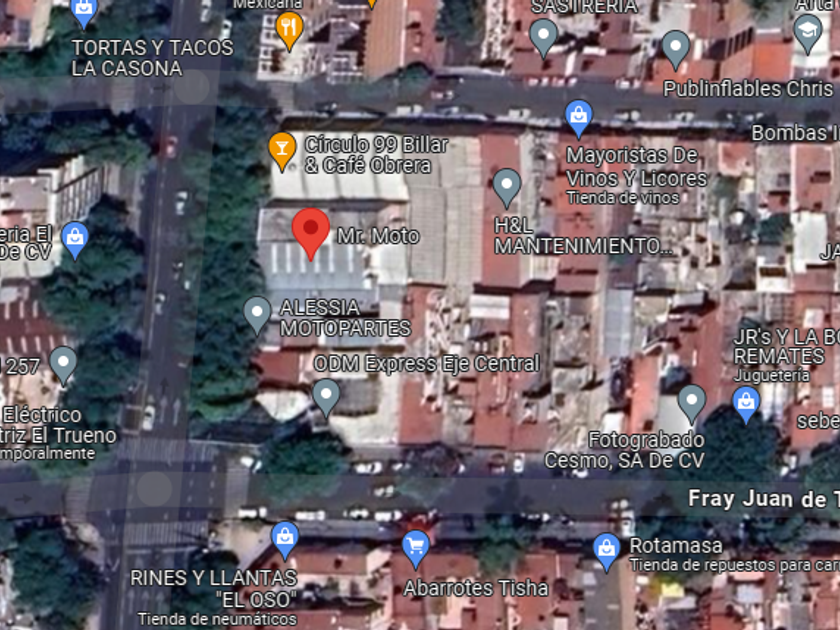Select the ALESSIA MOTOPARTES map pin
This screenshot has height=630, width=840.
coord(257,316)
